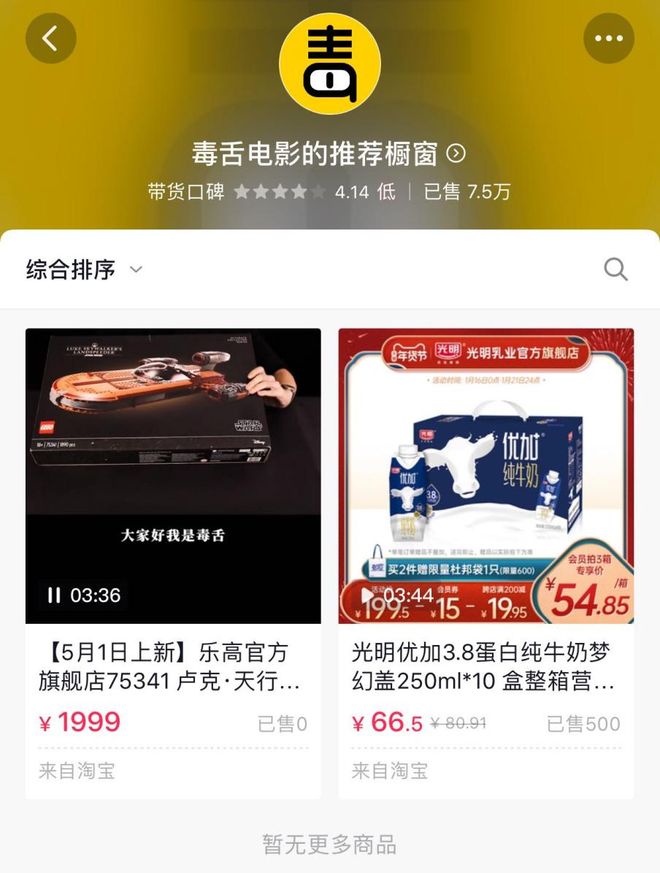Open the 乐高官方旗舰店75341 product card
This screenshot has width=660, height=873.
pyautogui.click(x=173, y=667)
